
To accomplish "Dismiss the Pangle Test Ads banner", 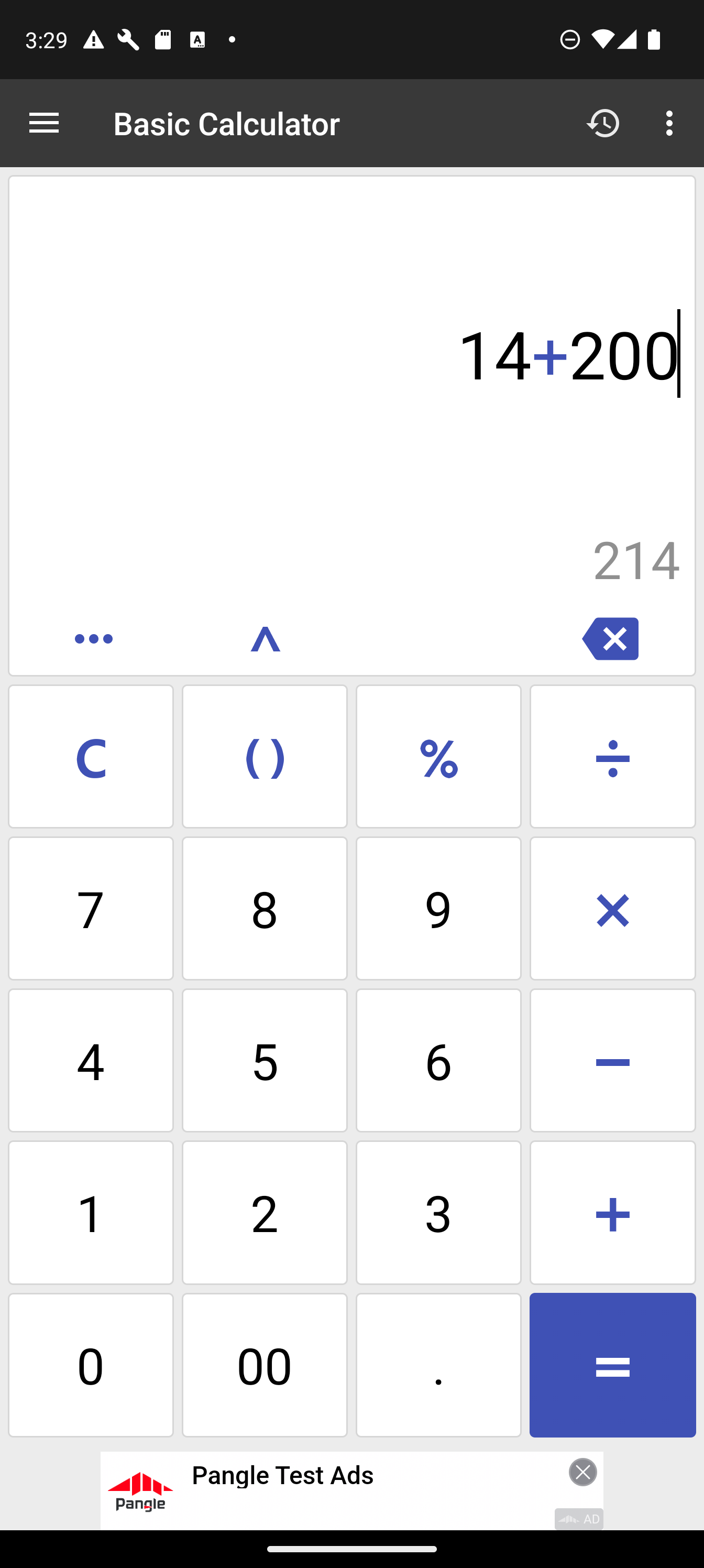I will (x=582, y=1473).
